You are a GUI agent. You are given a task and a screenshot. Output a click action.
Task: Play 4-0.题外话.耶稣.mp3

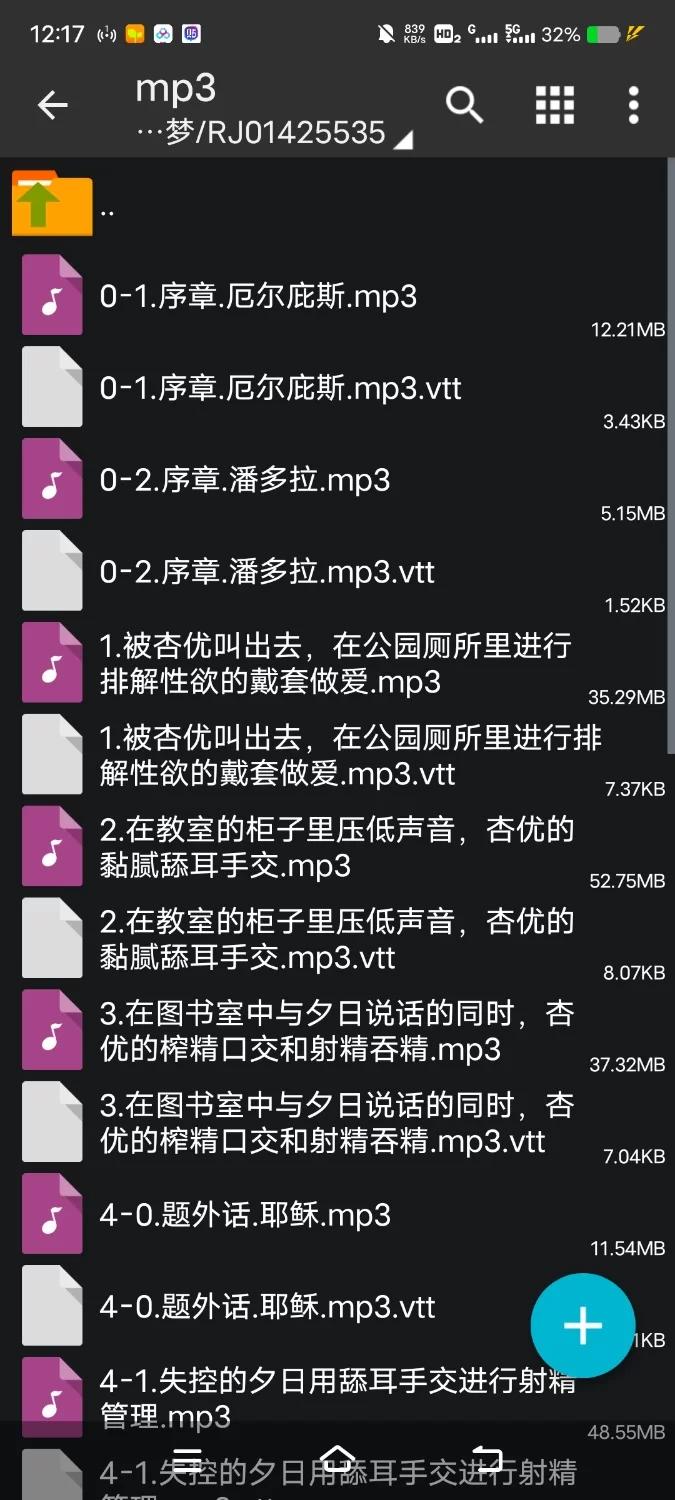pos(245,1216)
